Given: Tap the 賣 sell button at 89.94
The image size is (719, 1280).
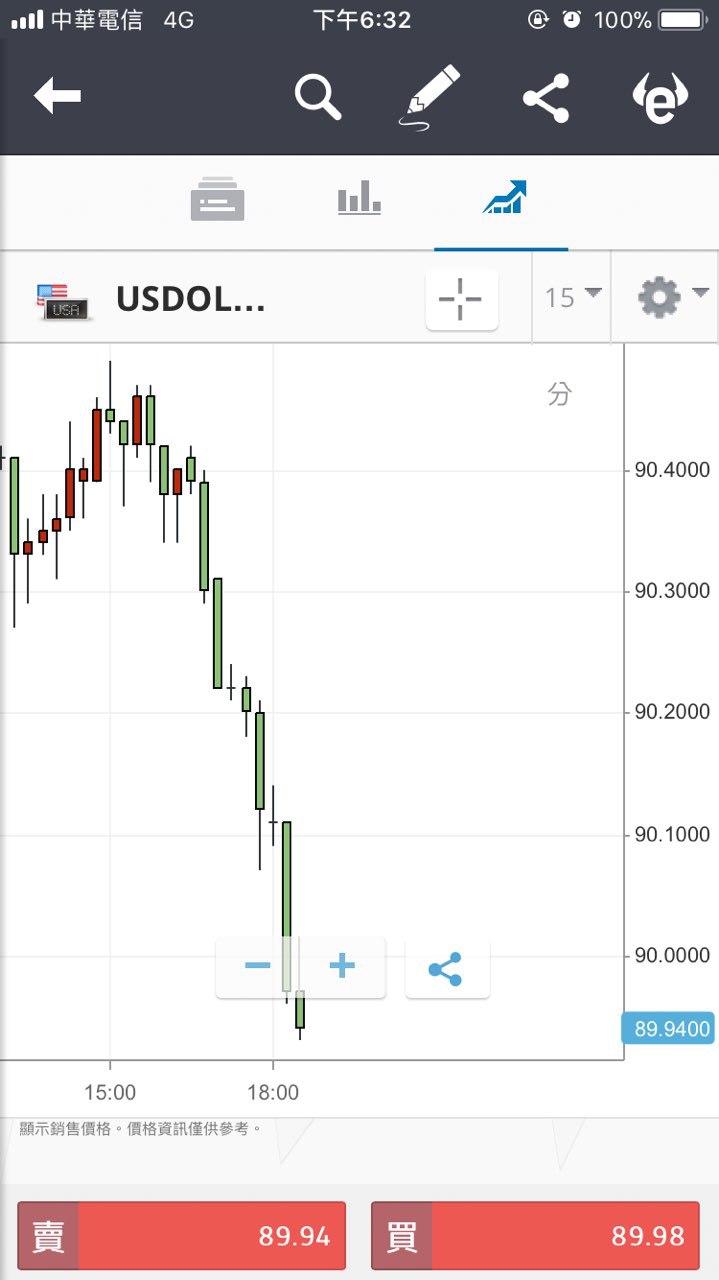Looking at the screenshot, I should (181, 1236).
